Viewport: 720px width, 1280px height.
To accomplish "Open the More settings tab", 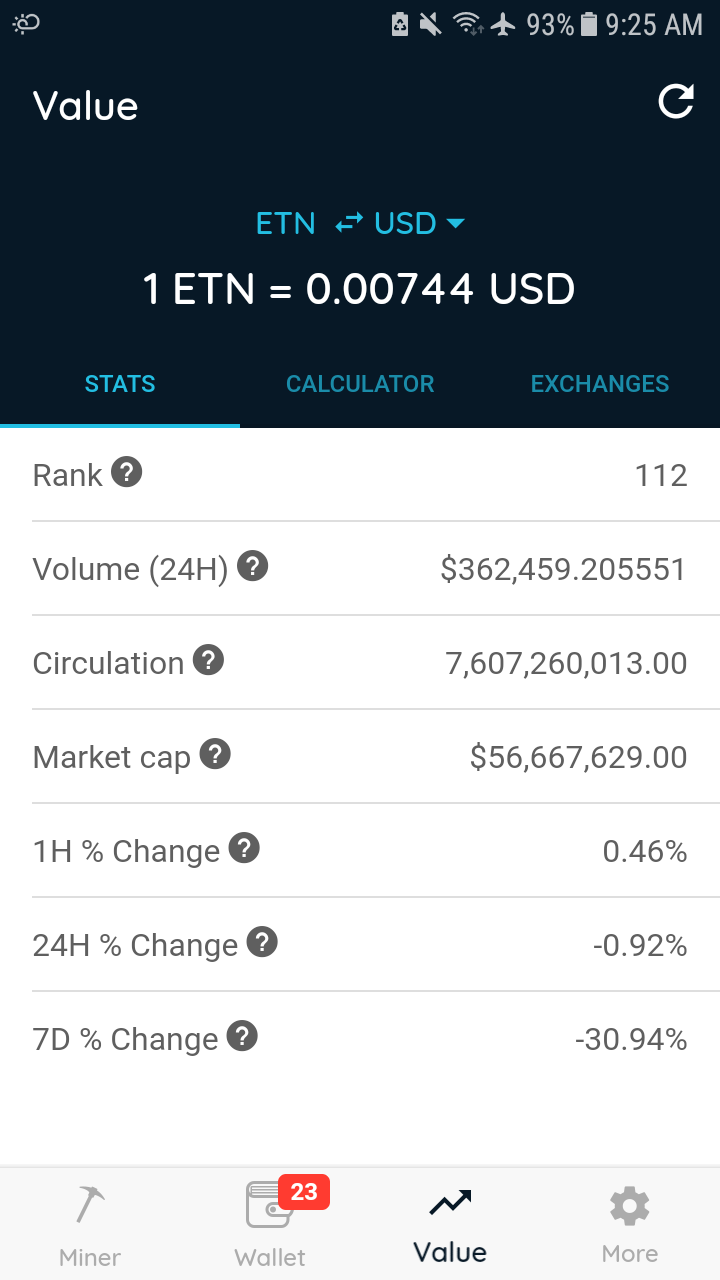I will click(x=630, y=1224).
